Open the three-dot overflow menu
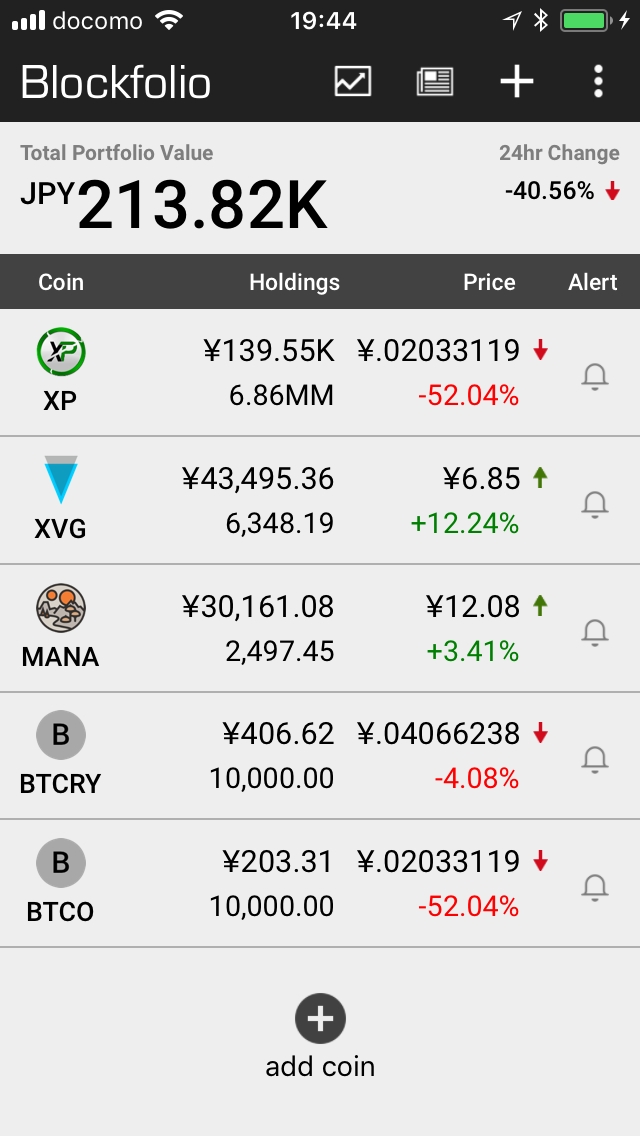 (598, 81)
